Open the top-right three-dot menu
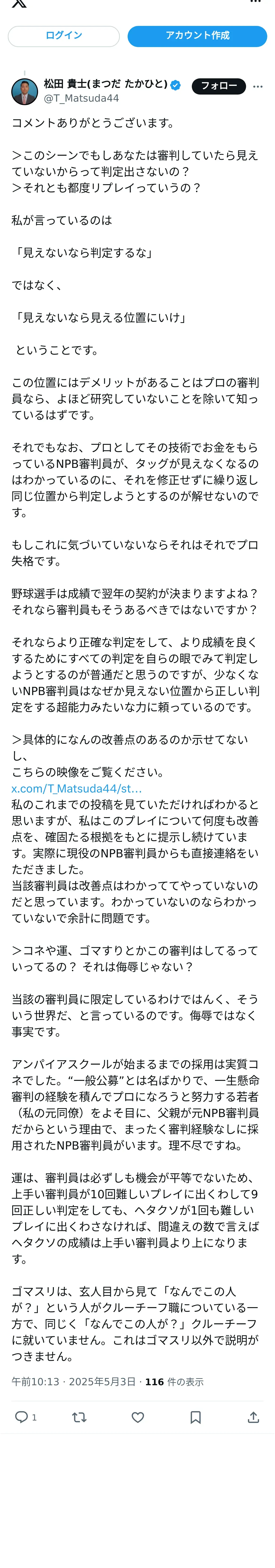 pos(255,2)
